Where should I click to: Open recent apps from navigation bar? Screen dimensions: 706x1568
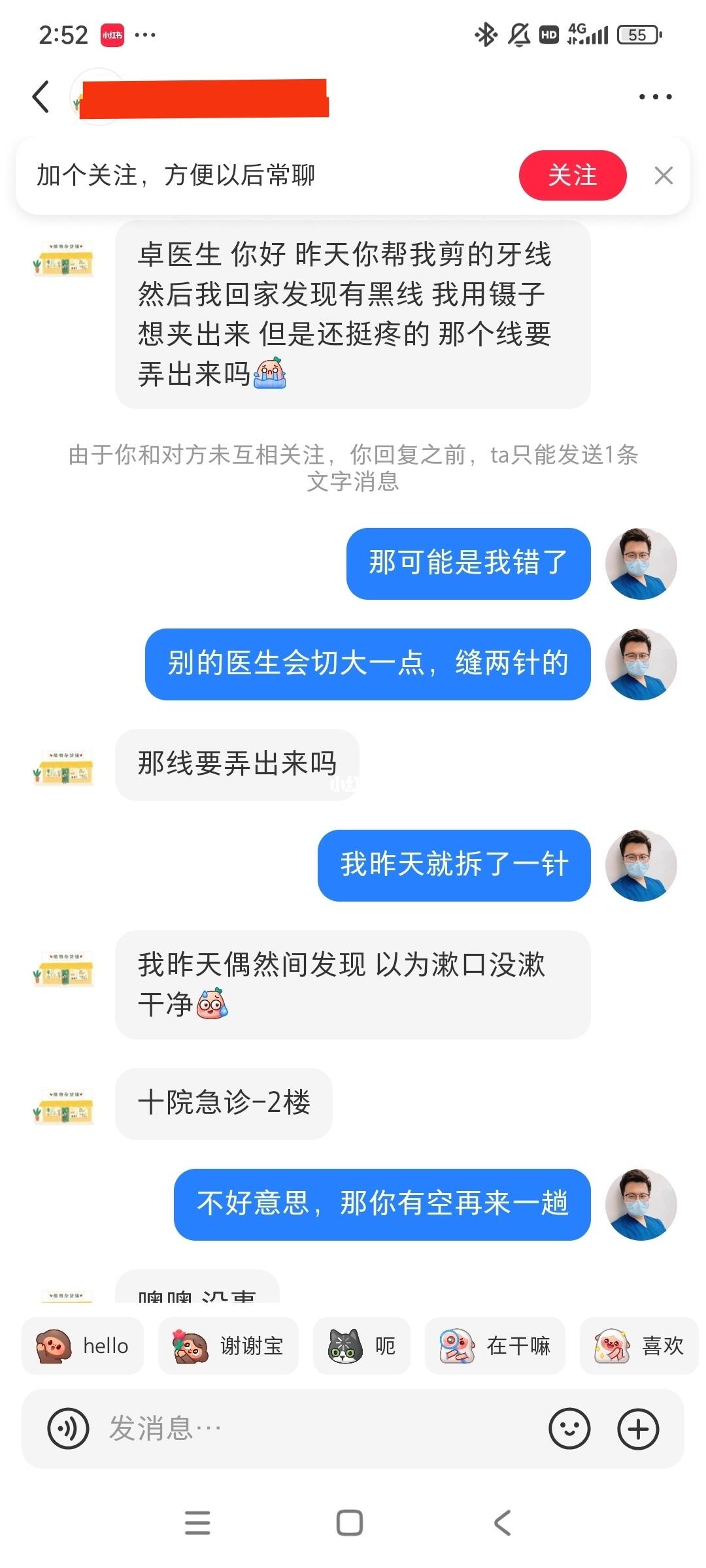197,1523
